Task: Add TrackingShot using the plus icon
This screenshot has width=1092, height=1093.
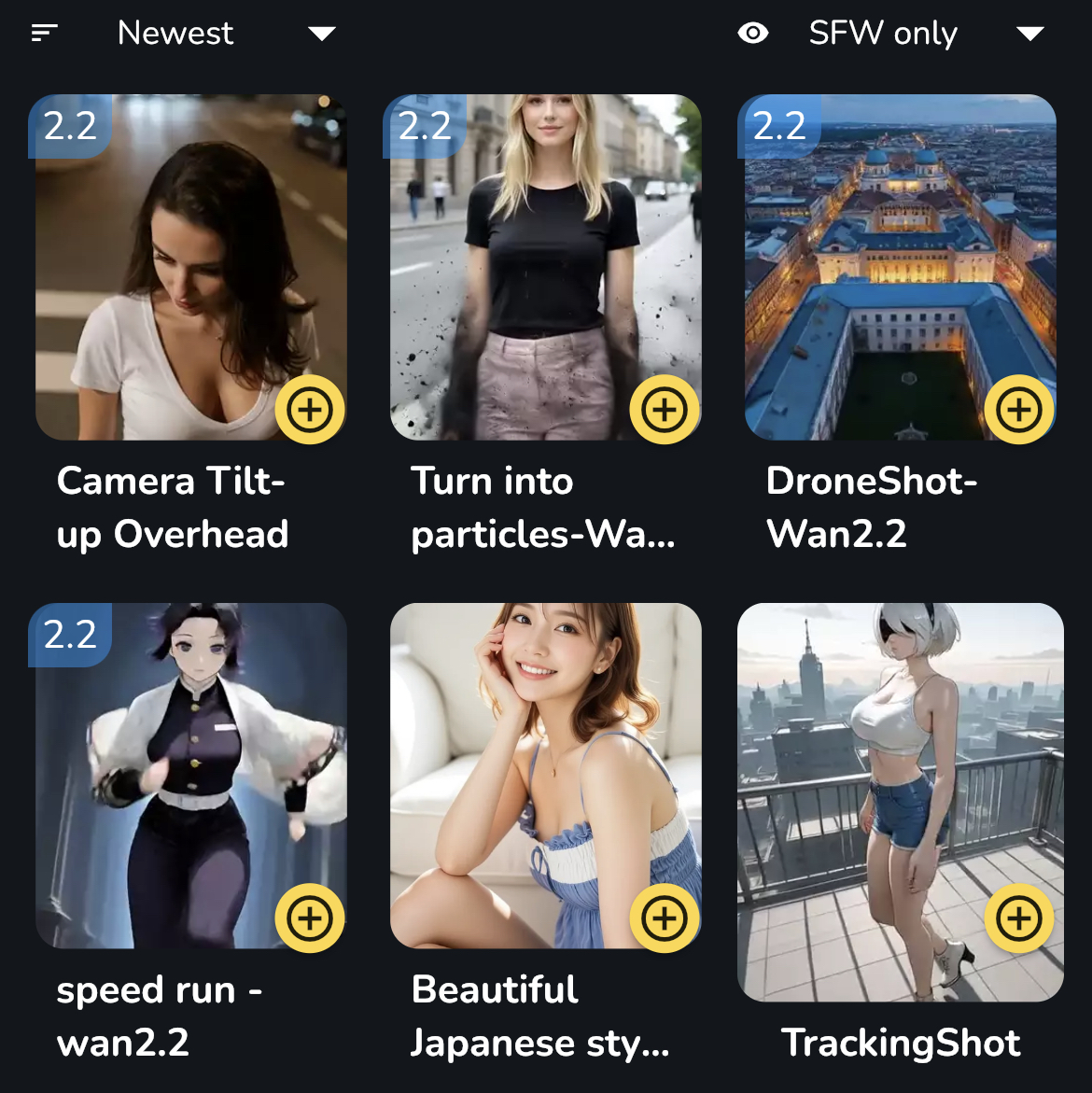Action: tap(1019, 918)
